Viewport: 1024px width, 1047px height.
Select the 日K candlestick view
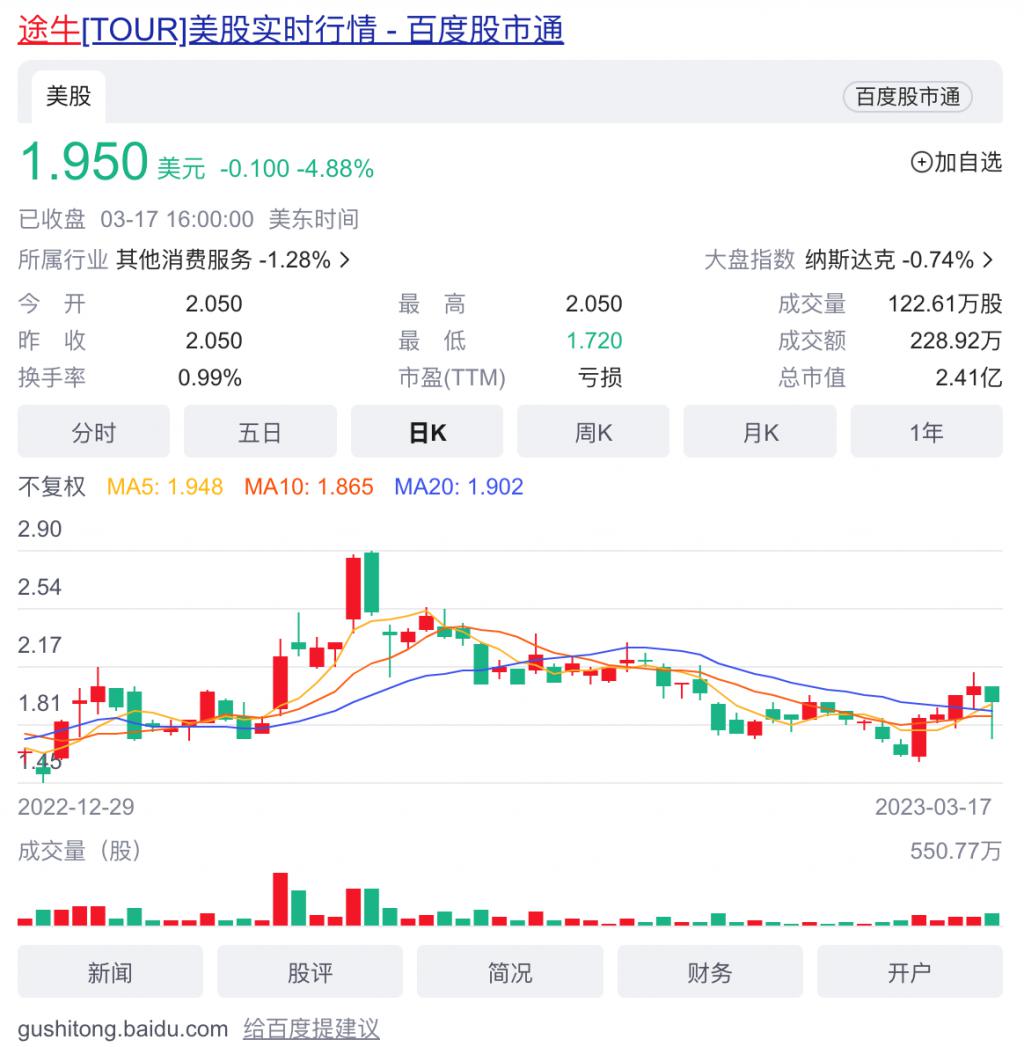point(427,431)
